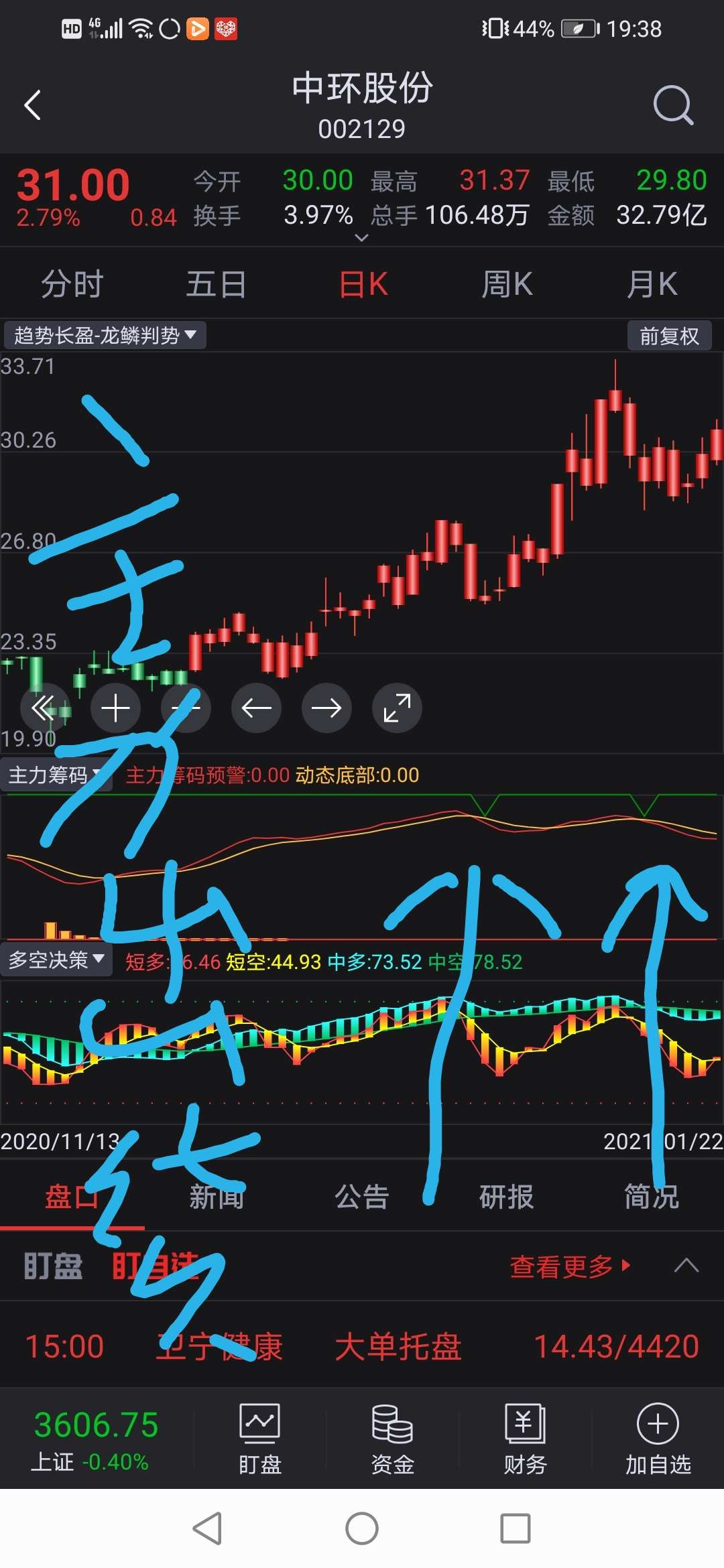724x1568 pixels.
Task: Zoom in chart with plus button
Action: coord(115,708)
